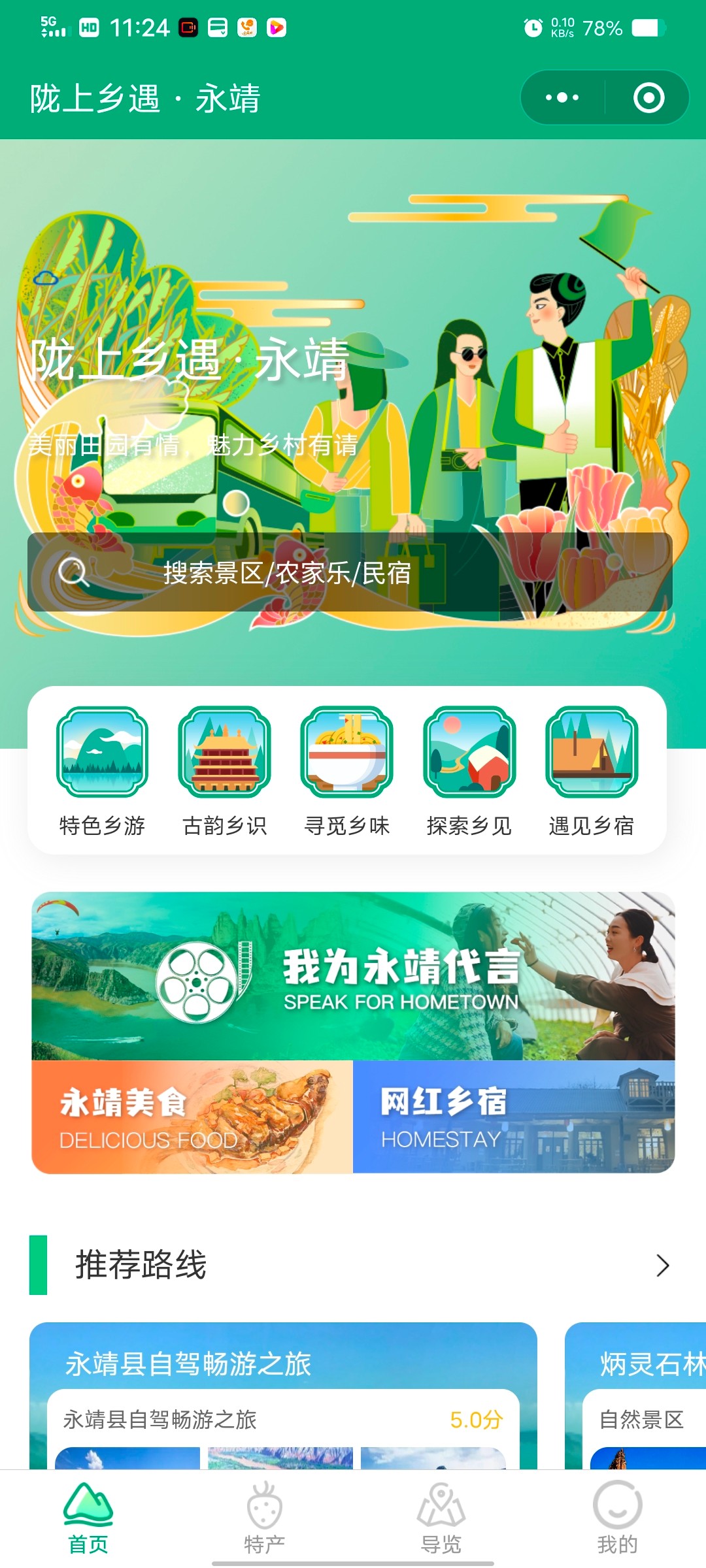Open the 我为永靖代言 banner
The width and height of the screenshot is (706, 1568).
point(353,977)
